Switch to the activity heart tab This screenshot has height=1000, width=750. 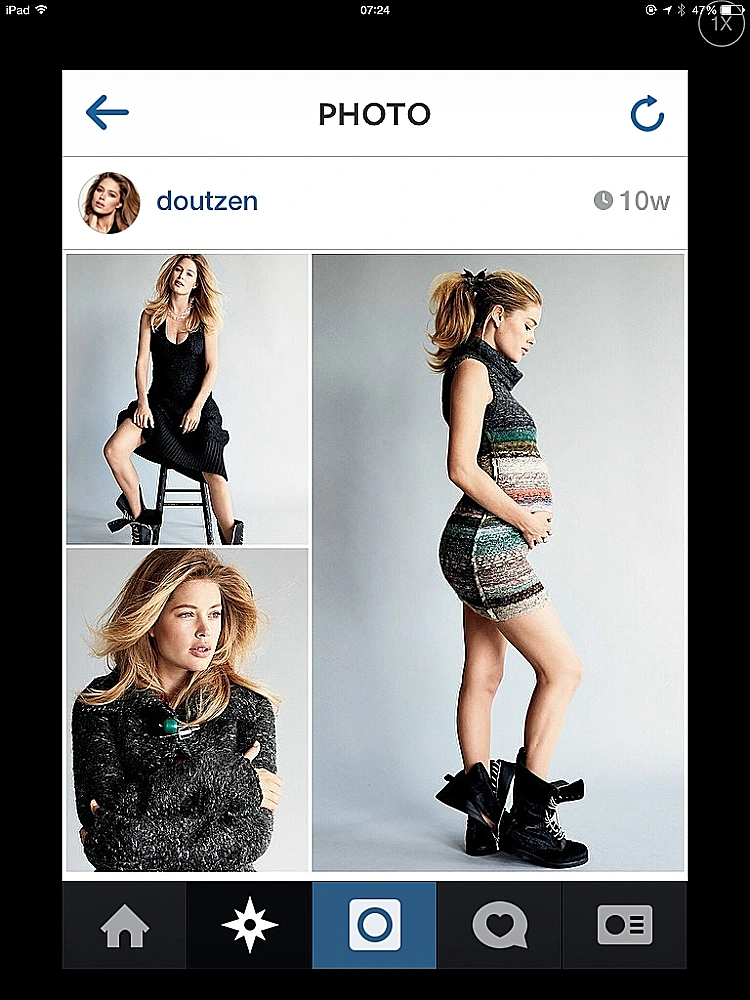click(499, 925)
